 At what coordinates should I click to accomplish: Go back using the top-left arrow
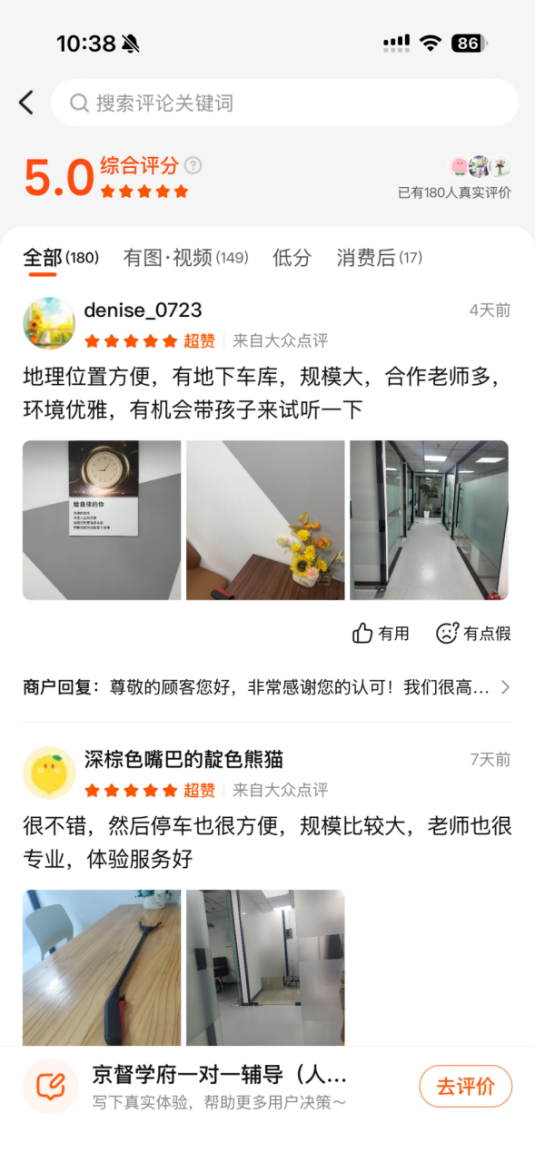[x=26, y=102]
